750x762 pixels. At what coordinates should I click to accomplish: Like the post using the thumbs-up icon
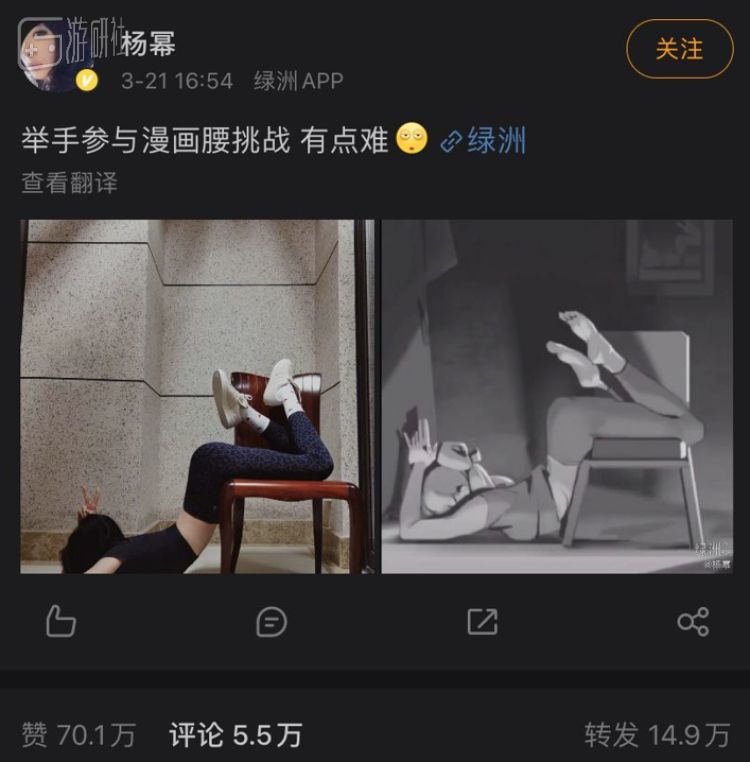pyautogui.click(x=62, y=621)
